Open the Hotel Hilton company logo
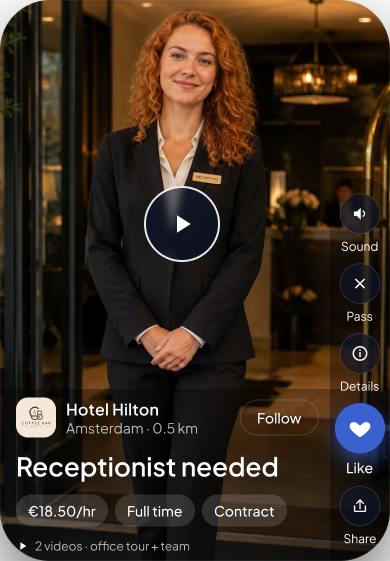This screenshot has width=390, height=561. [x=36, y=418]
